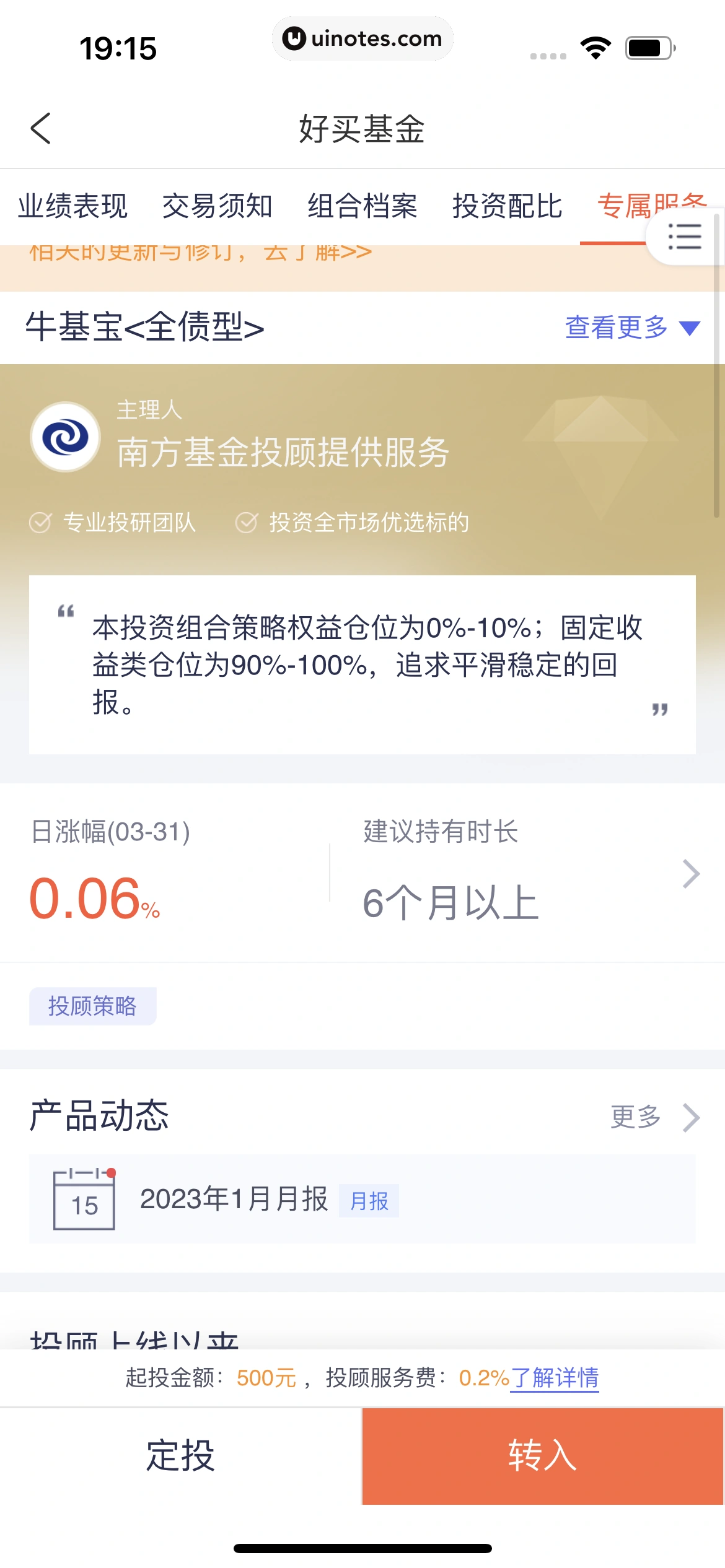Switch to 投资配比 tab
725x1568 pixels.
click(507, 206)
